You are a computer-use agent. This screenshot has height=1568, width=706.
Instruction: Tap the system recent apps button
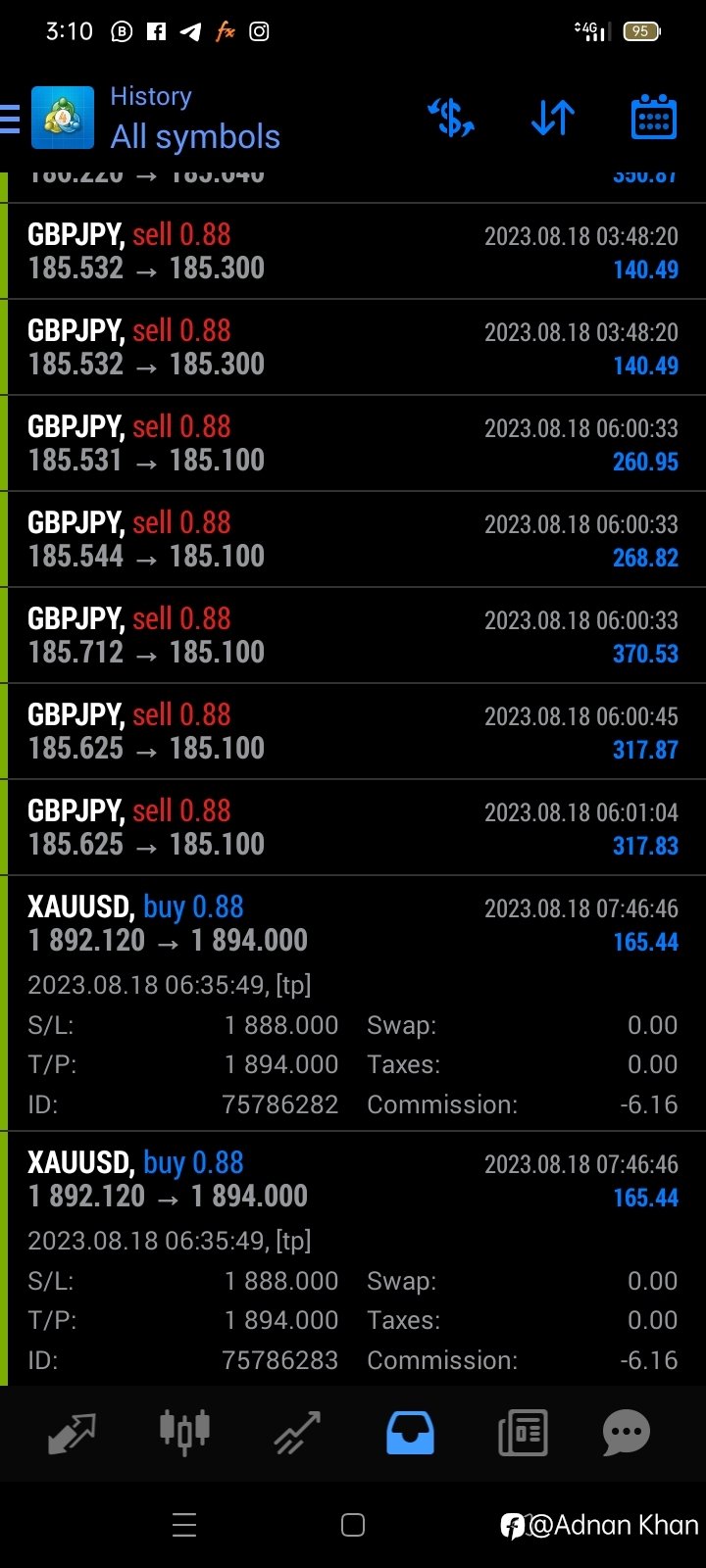coord(184,1525)
